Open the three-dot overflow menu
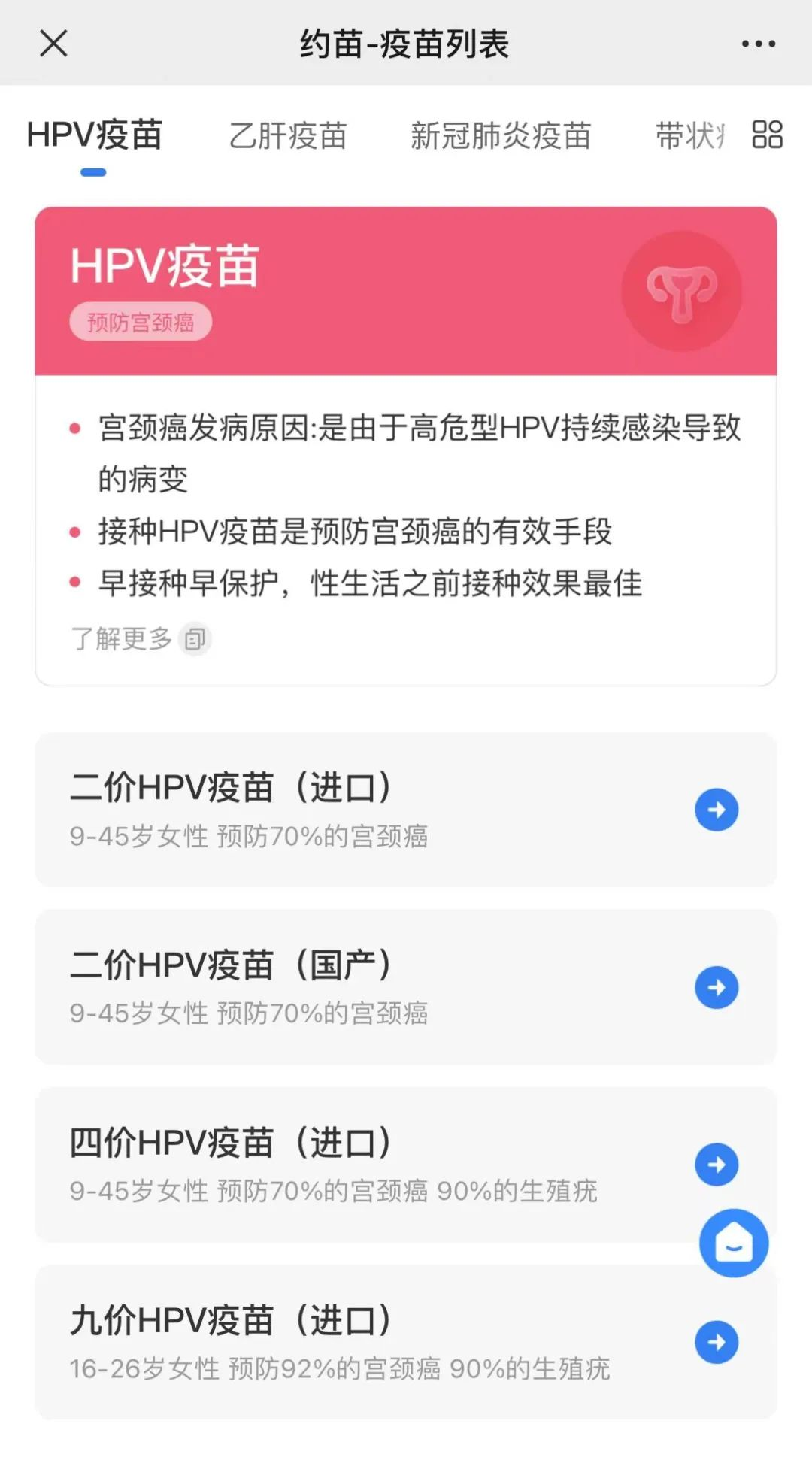Viewport: 812px width, 1457px height. coord(758,44)
